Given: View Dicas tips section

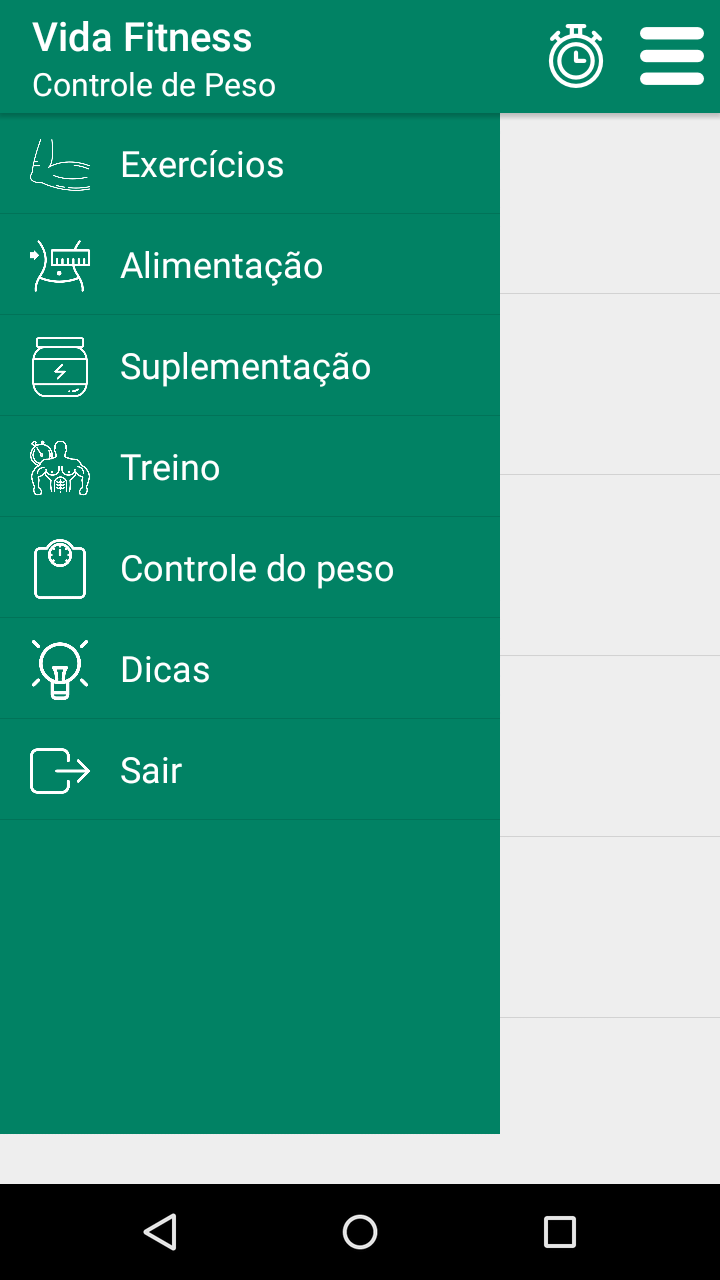Looking at the screenshot, I should pyautogui.click(x=250, y=669).
